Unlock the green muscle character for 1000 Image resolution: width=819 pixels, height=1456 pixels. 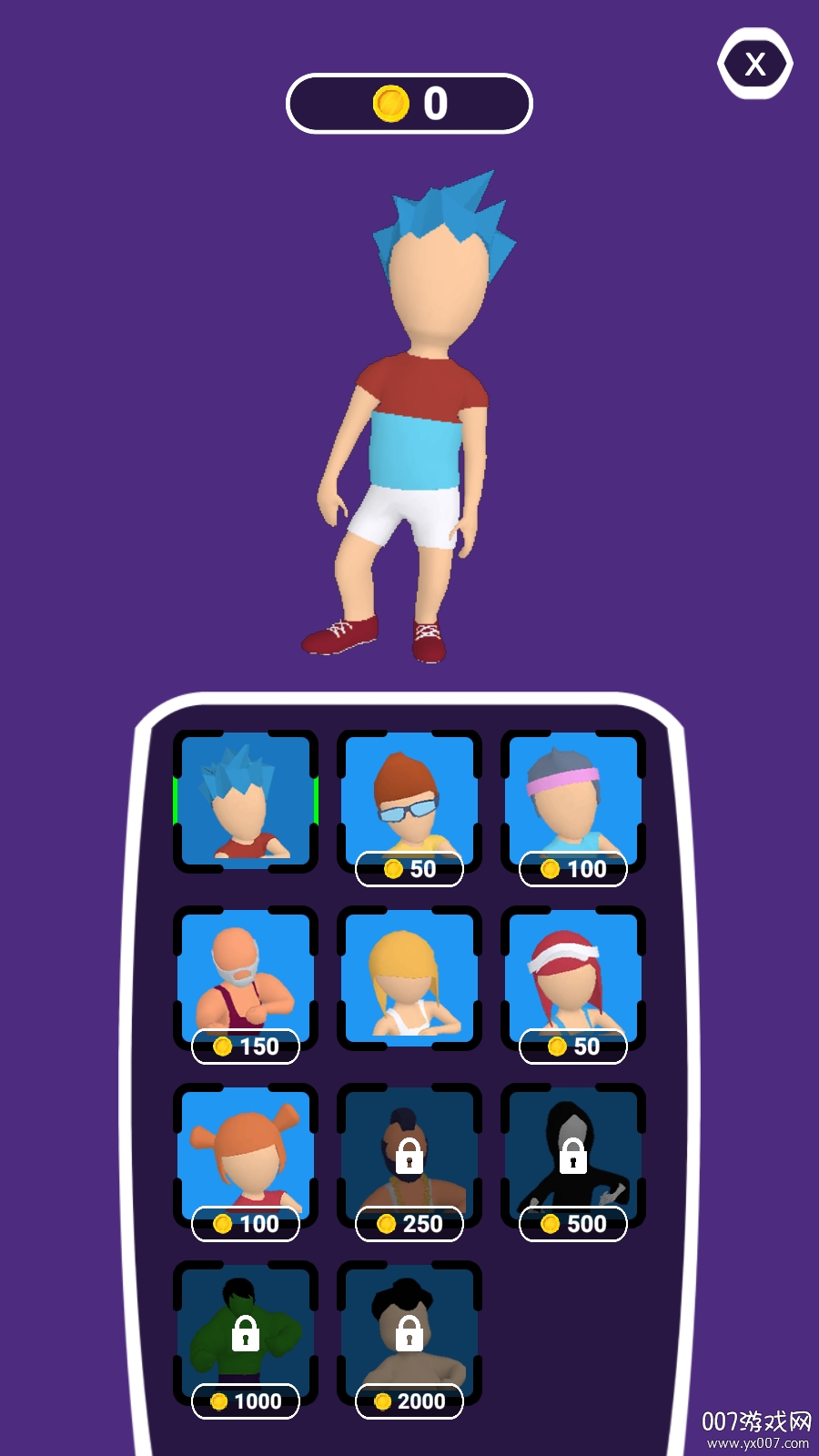tap(246, 1333)
